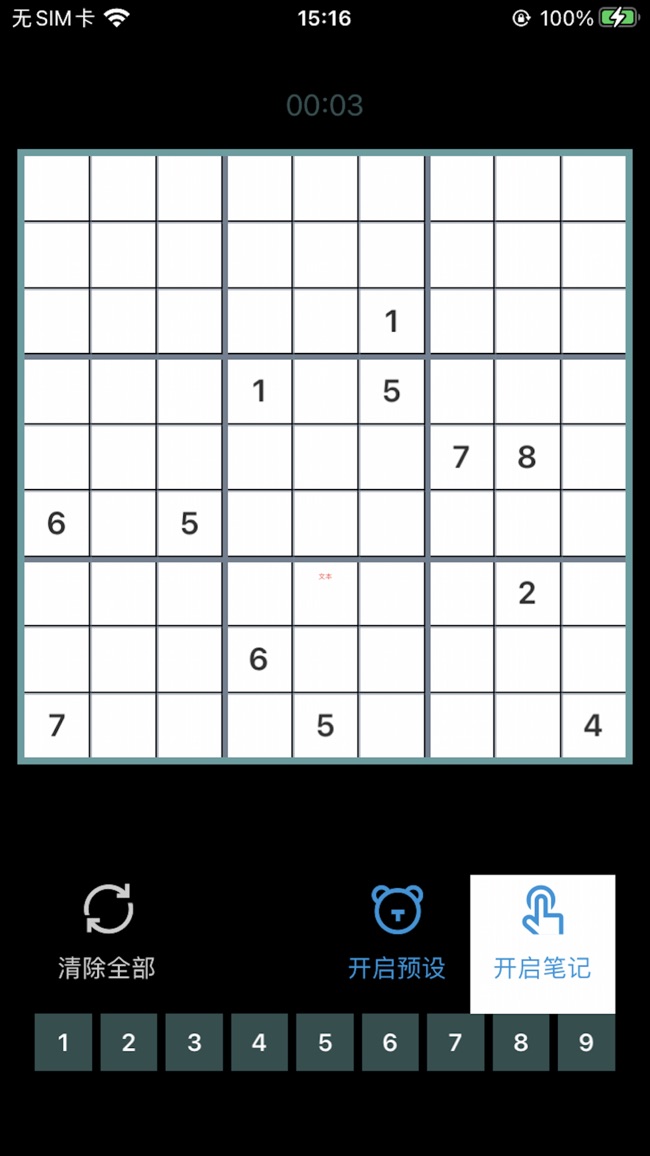Pick number 4 on the keypad
The width and height of the screenshot is (650, 1156).
[x=259, y=1042]
